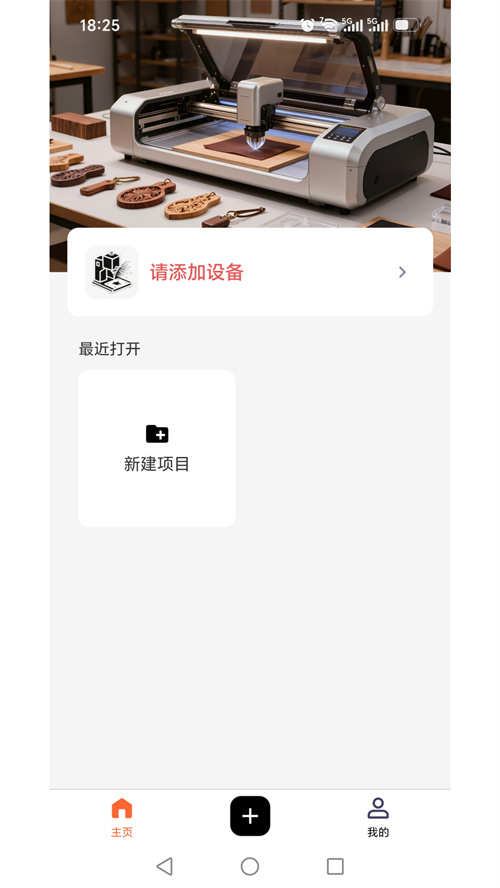Screen dimensions: 500x888
Task: Switch to the 我的 profile tab
Action: pos(378,817)
